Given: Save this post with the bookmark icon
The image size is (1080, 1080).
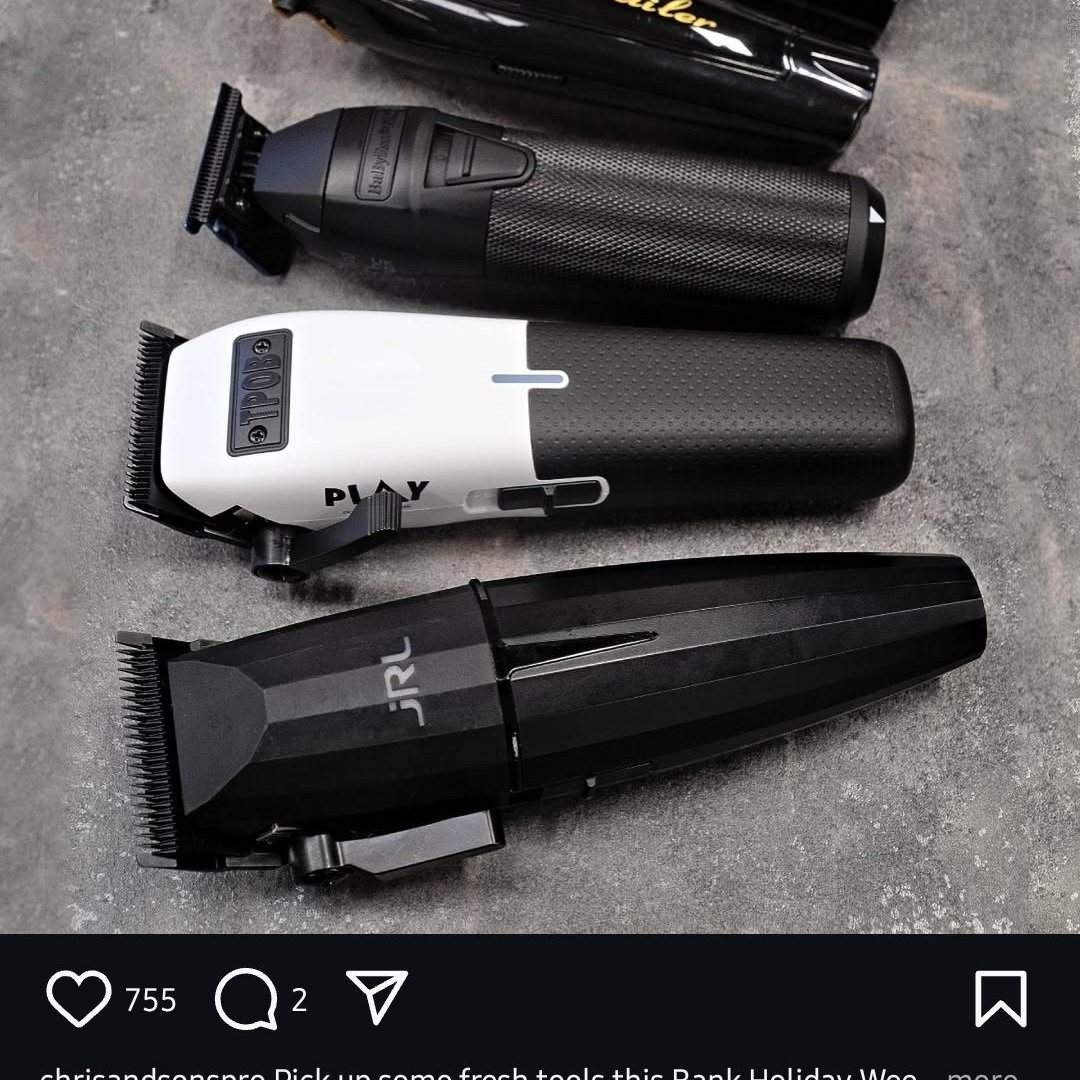Looking at the screenshot, I should click(x=1000, y=998).
